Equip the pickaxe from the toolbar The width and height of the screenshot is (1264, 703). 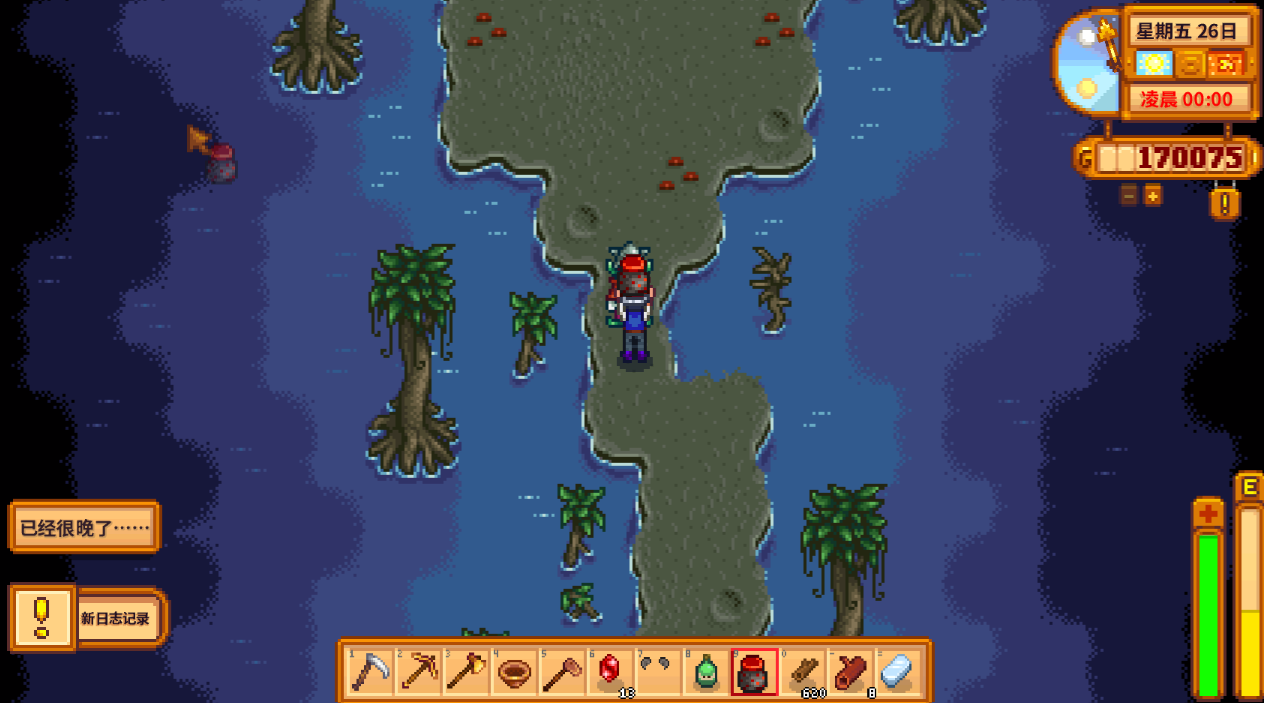[418, 672]
